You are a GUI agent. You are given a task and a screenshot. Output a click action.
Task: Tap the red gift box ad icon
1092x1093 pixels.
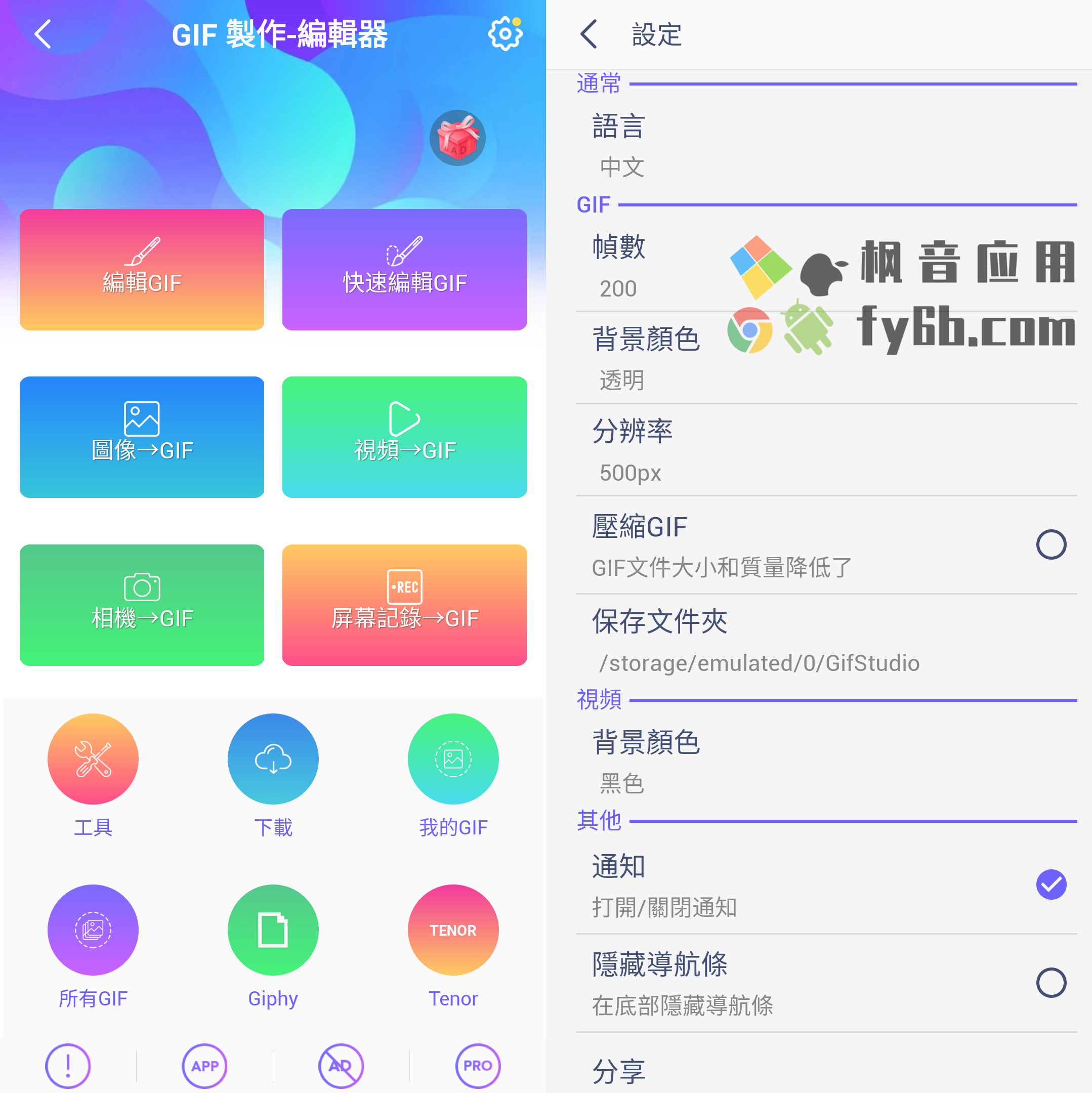coord(457,138)
